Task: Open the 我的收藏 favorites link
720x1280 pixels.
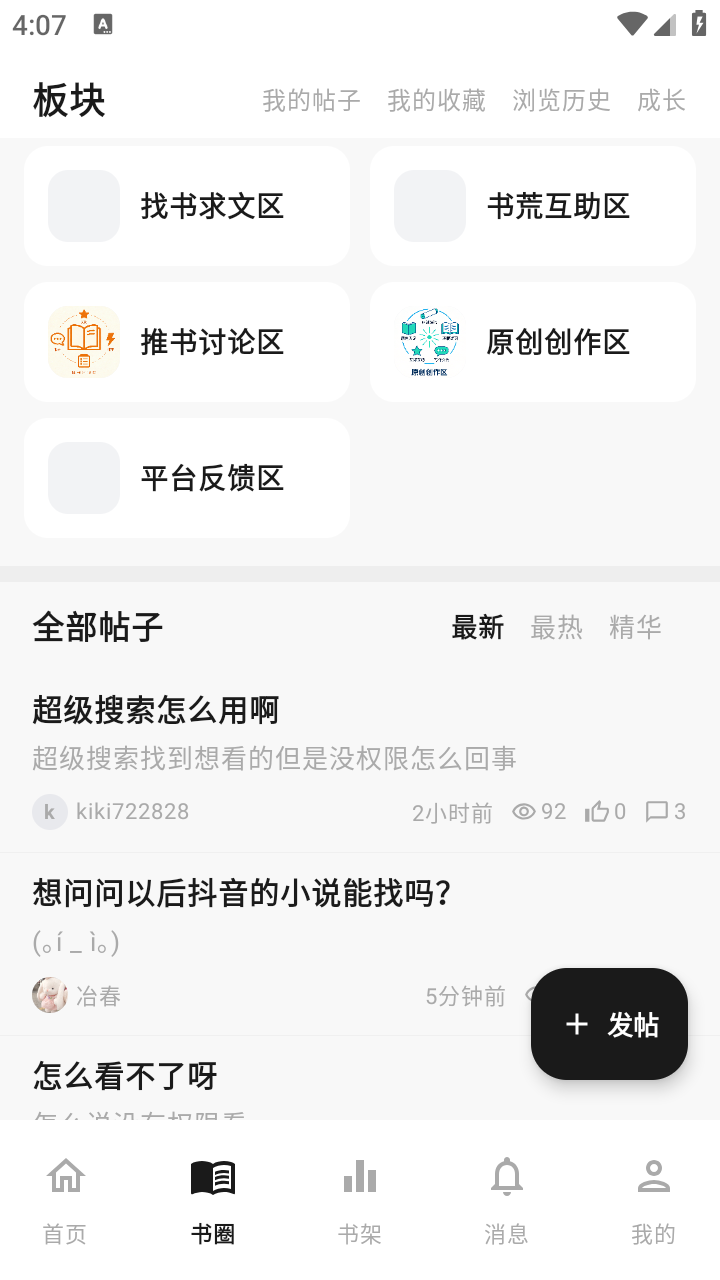Action: (x=436, y=100)
